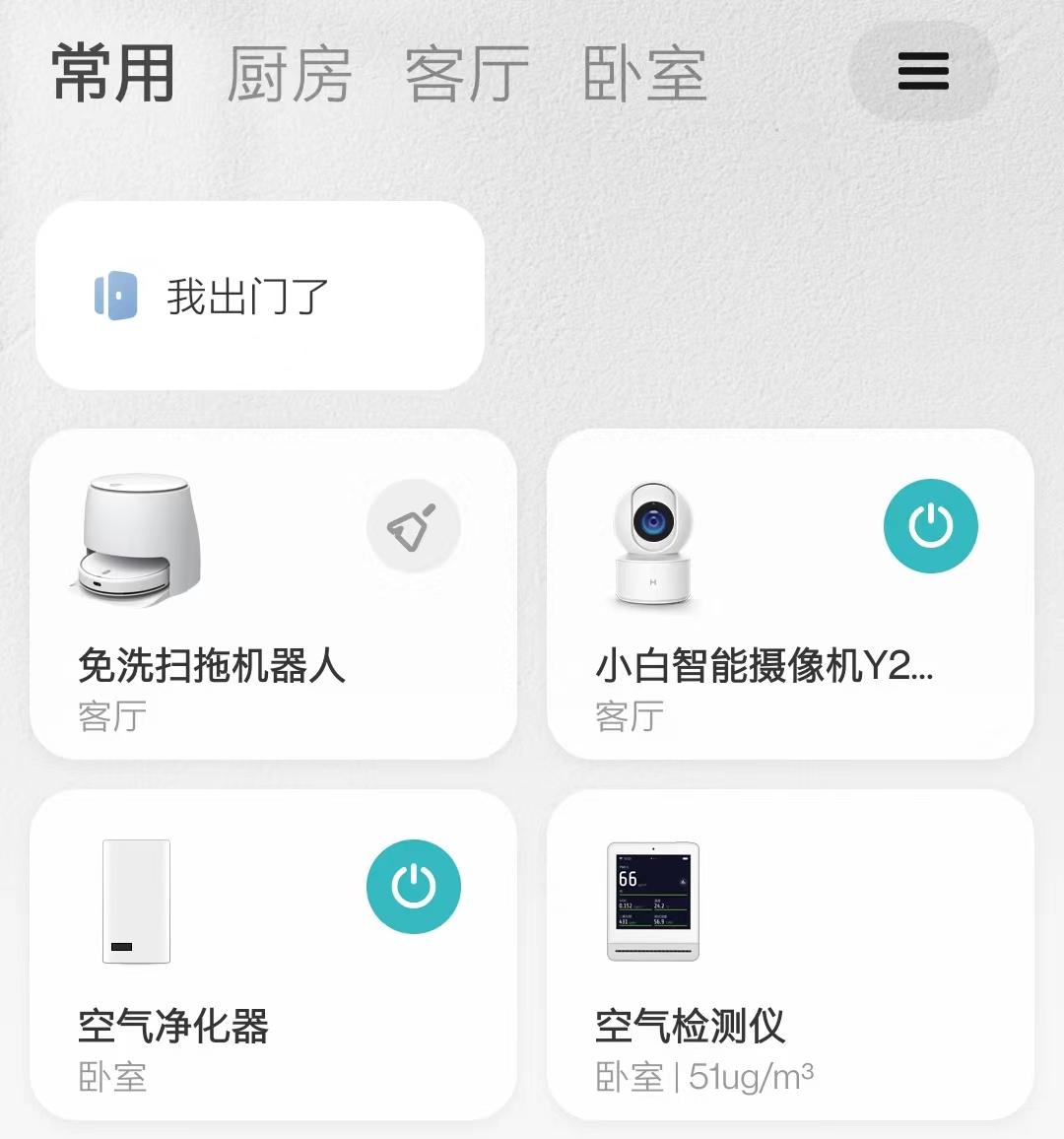Toggle power for the bedroom air purifier
This screenshot has height=1139, width=1064.
[x=414, y=886]
